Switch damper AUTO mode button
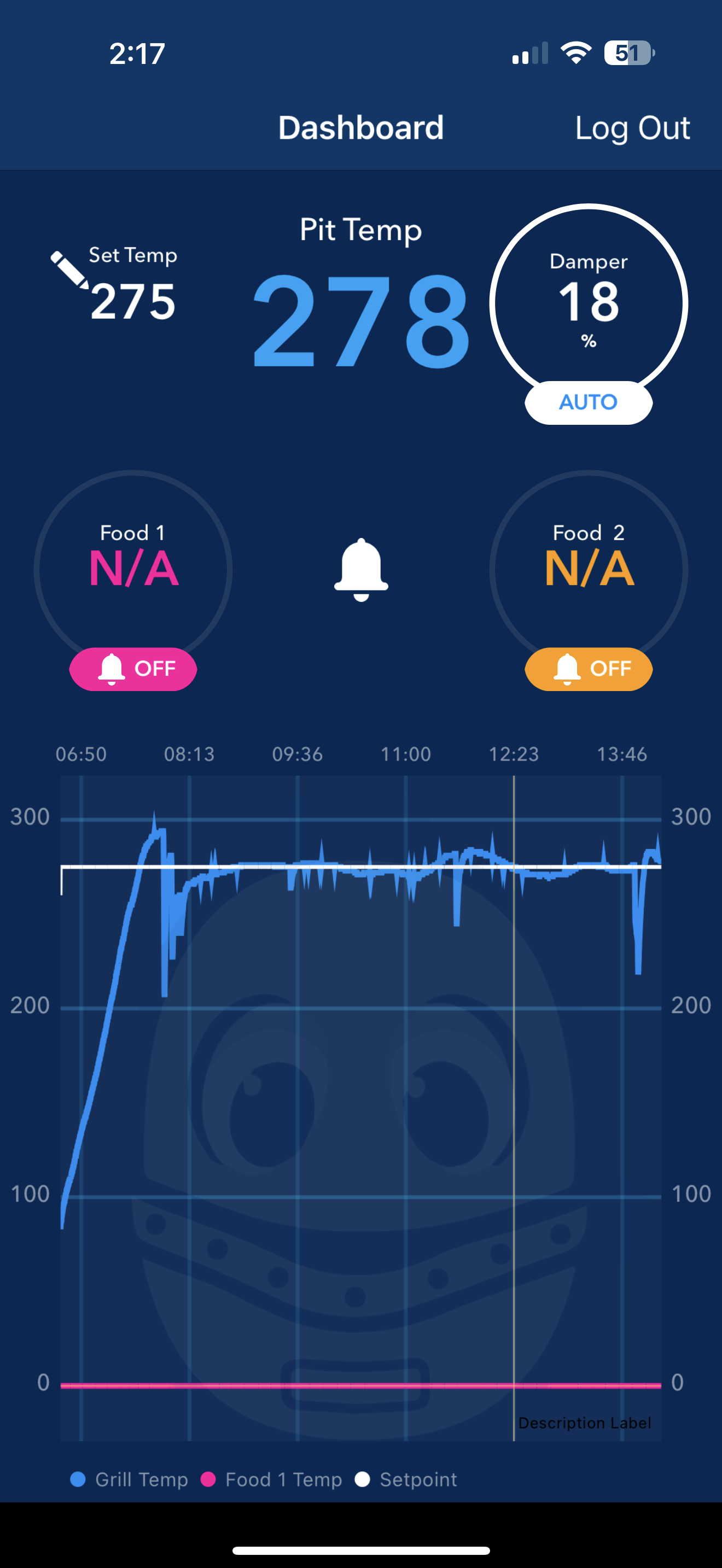Screen dimensions: 722x1568 pyautogui.click(x=588, y=402)
